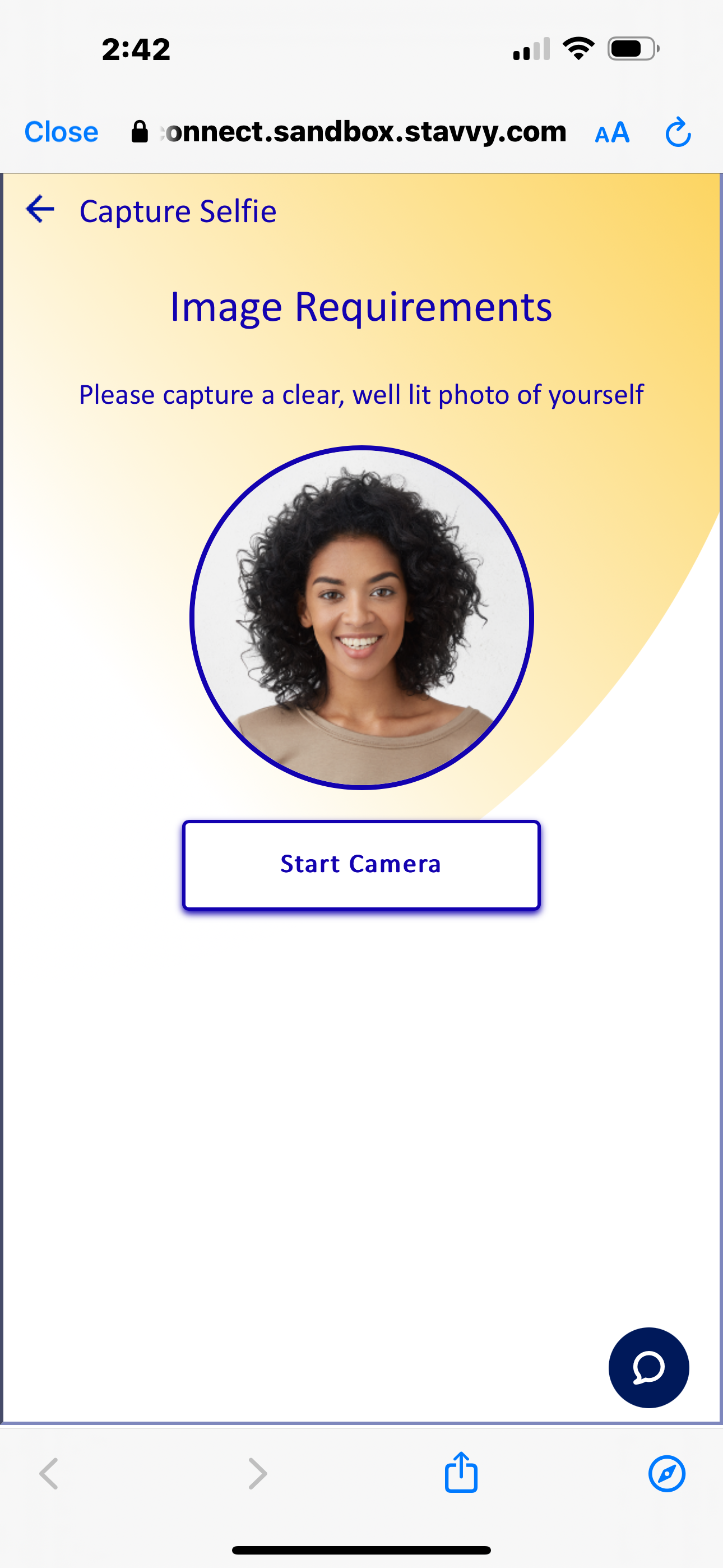Open page in Safari compass icon
The height and width of the screenshot is (1568, 723).
pos(666,1474)
